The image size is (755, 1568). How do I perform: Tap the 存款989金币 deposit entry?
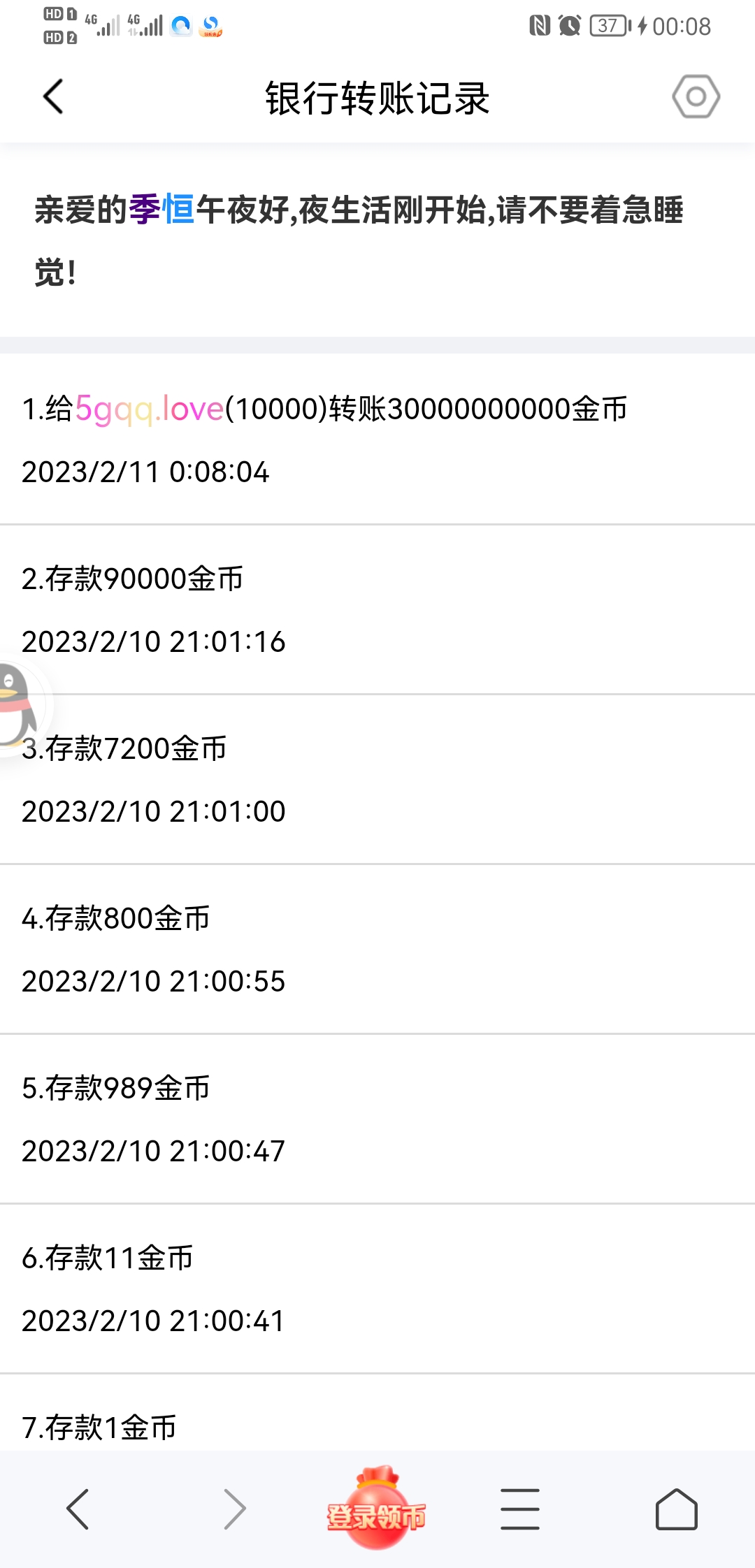115,1089
